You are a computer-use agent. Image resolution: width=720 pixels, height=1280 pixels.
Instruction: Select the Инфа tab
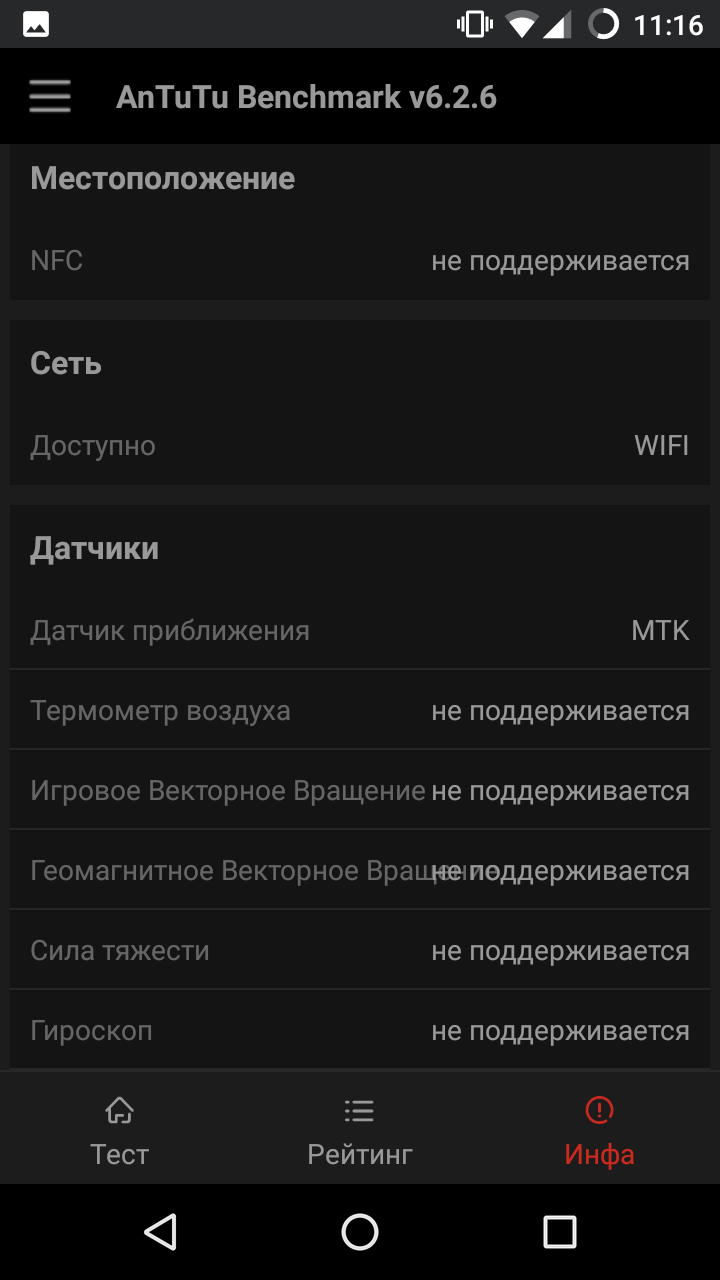(x=599, y=1130)
